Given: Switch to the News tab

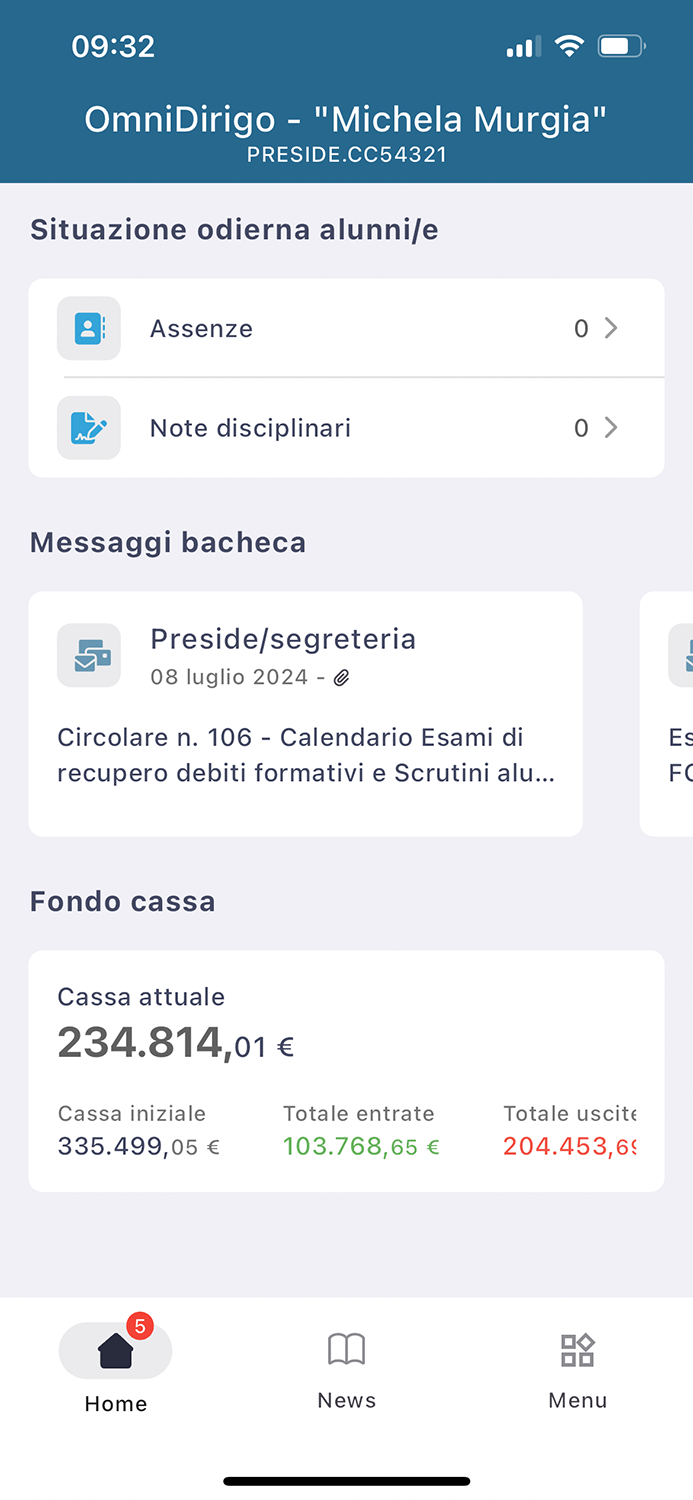Looking at the screenshot, I should coord(346,1371).
